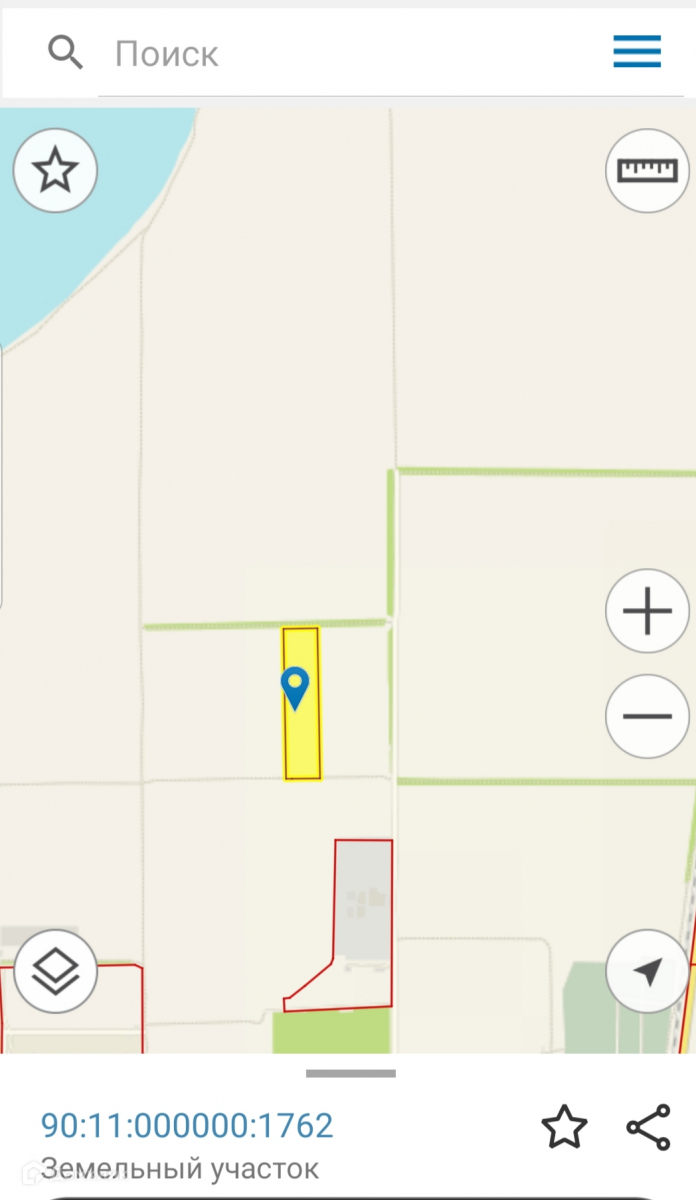
Task: Zoom out of the map
Action: point(647,716)
